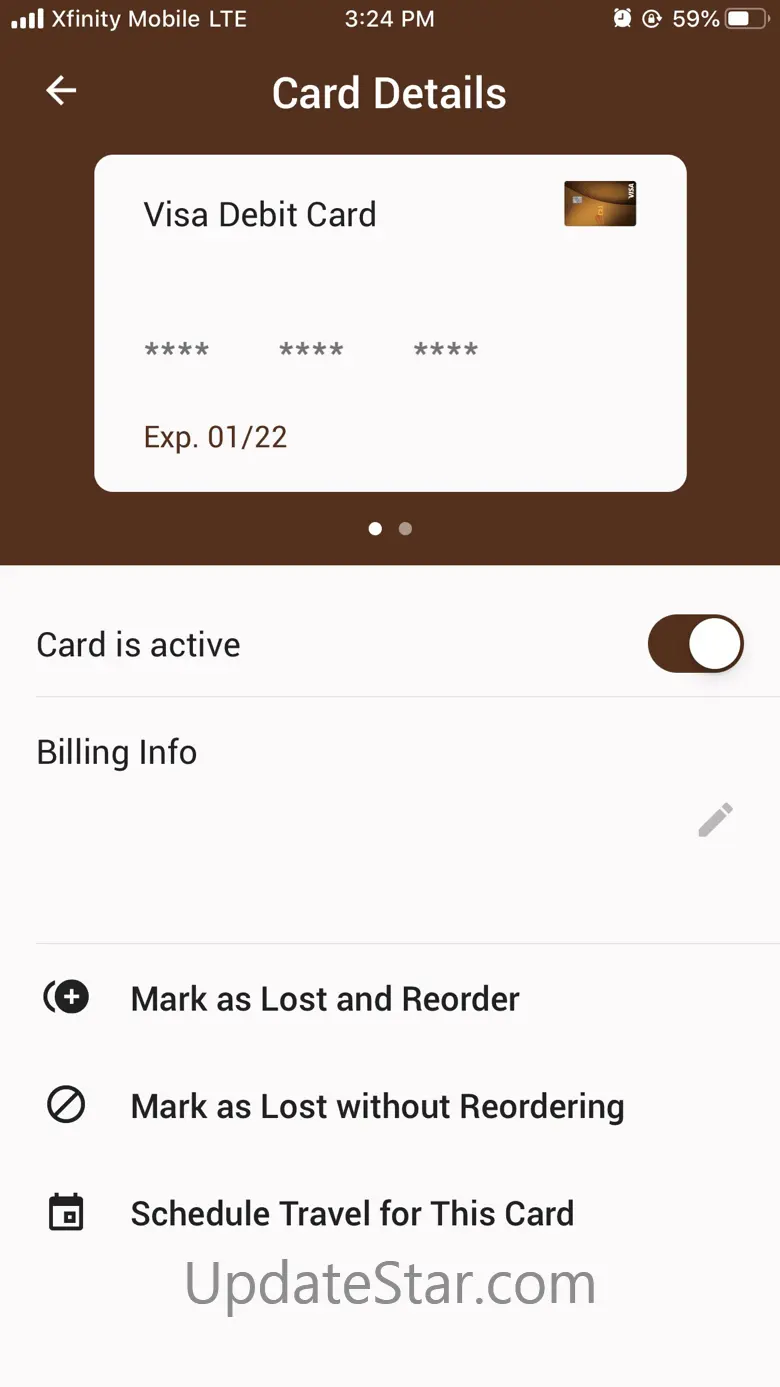The height and width of the screenshot is (1387, 780).
Task: Open the Visa Debit Card tile
Action: [390, 323]
